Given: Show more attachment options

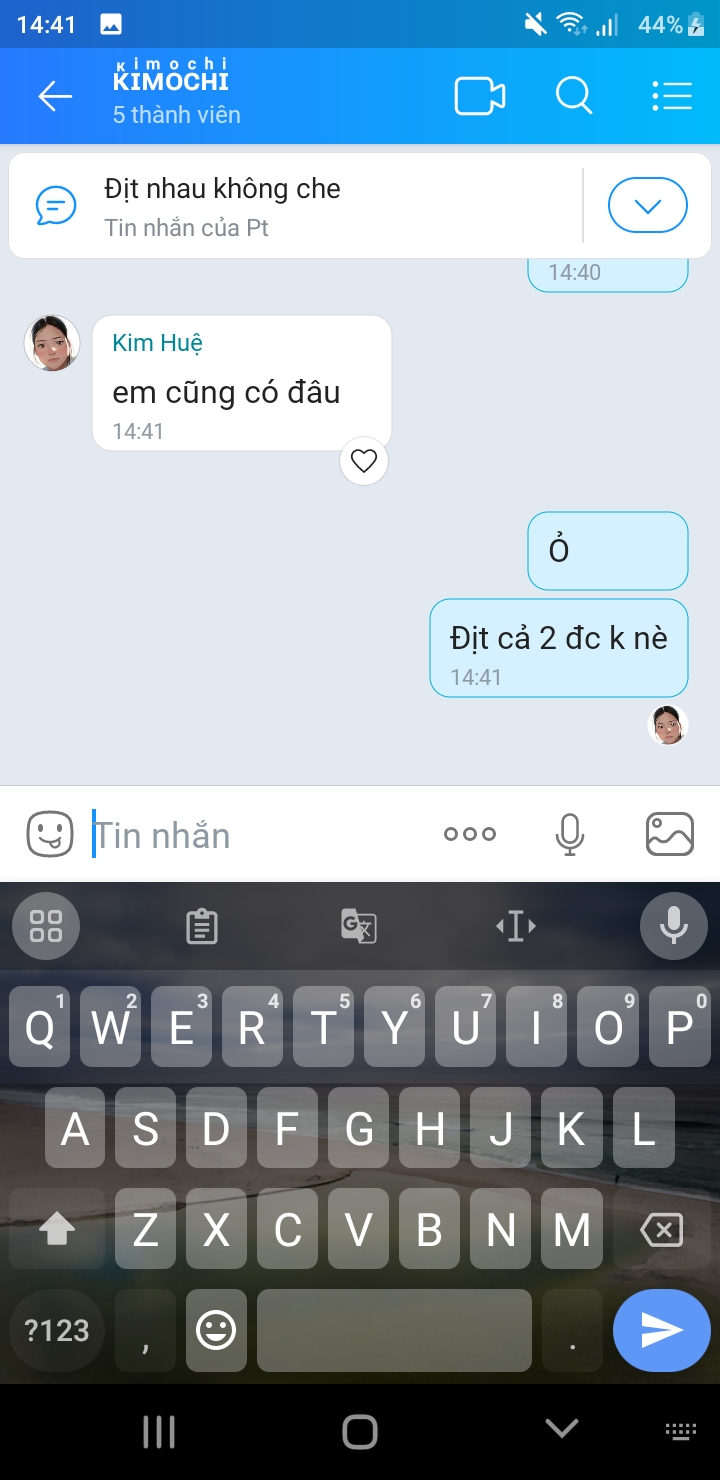Looking at the screenshot, I should [470, 834].
